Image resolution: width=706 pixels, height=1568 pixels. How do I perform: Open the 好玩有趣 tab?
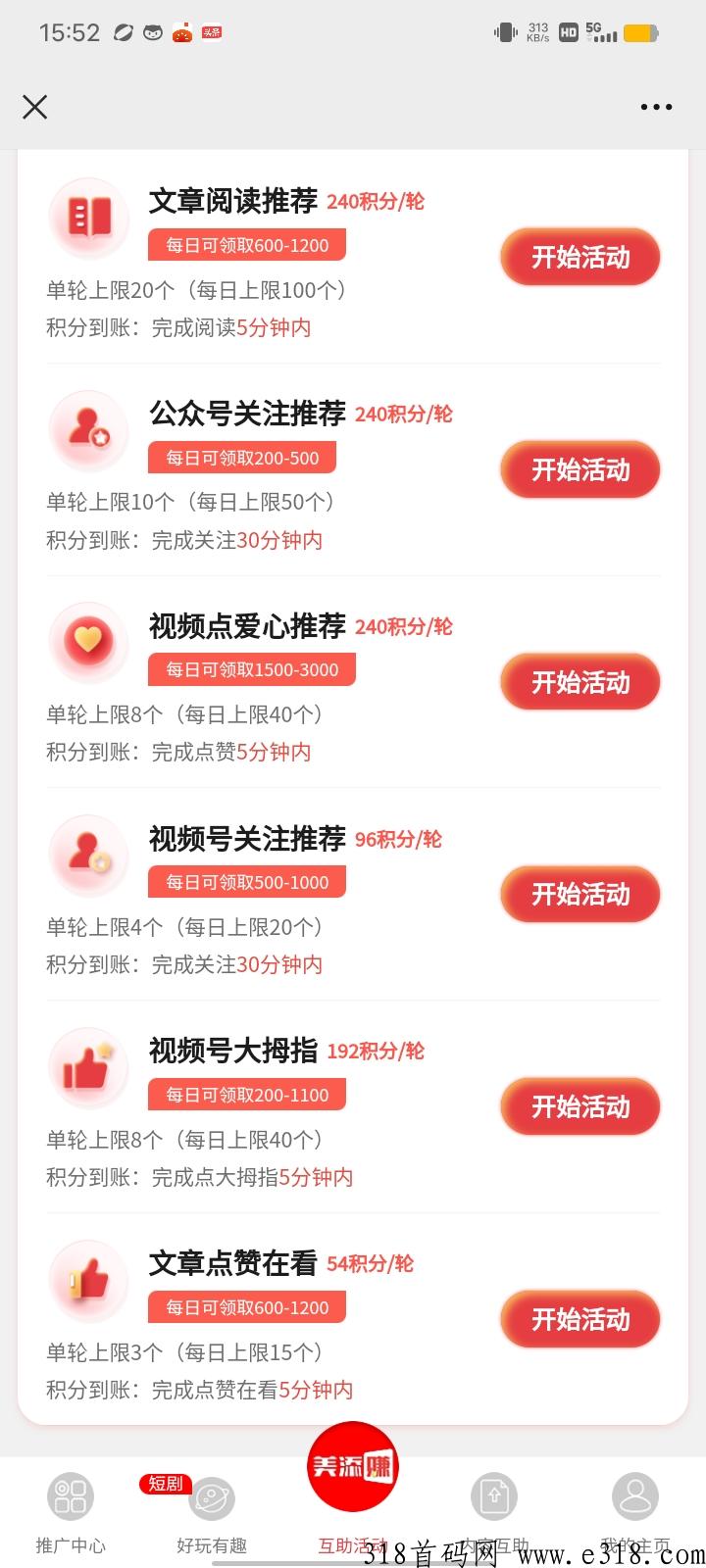[212, 1513]
